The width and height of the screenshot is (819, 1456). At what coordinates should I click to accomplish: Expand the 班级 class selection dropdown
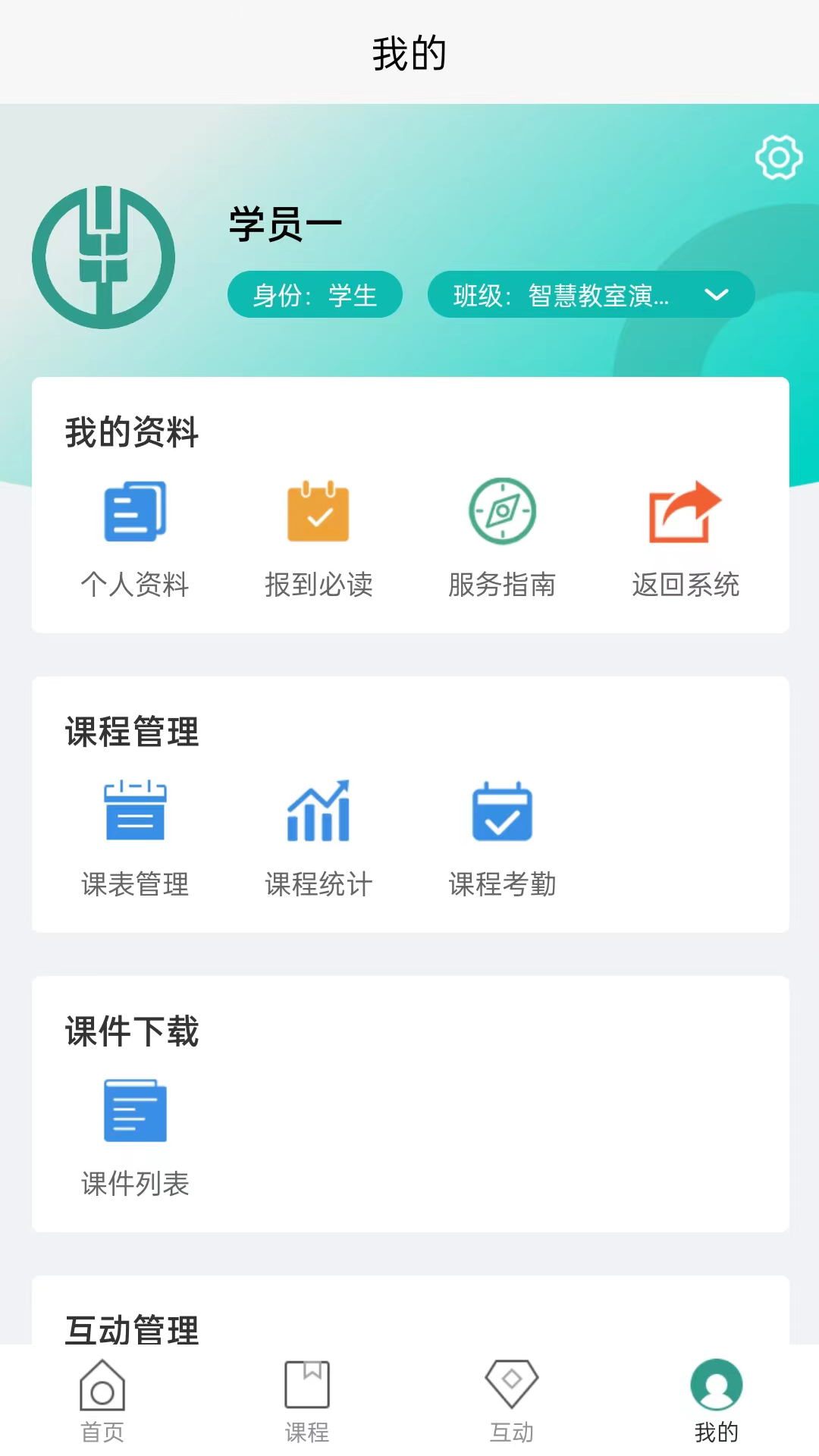(591, 294)
